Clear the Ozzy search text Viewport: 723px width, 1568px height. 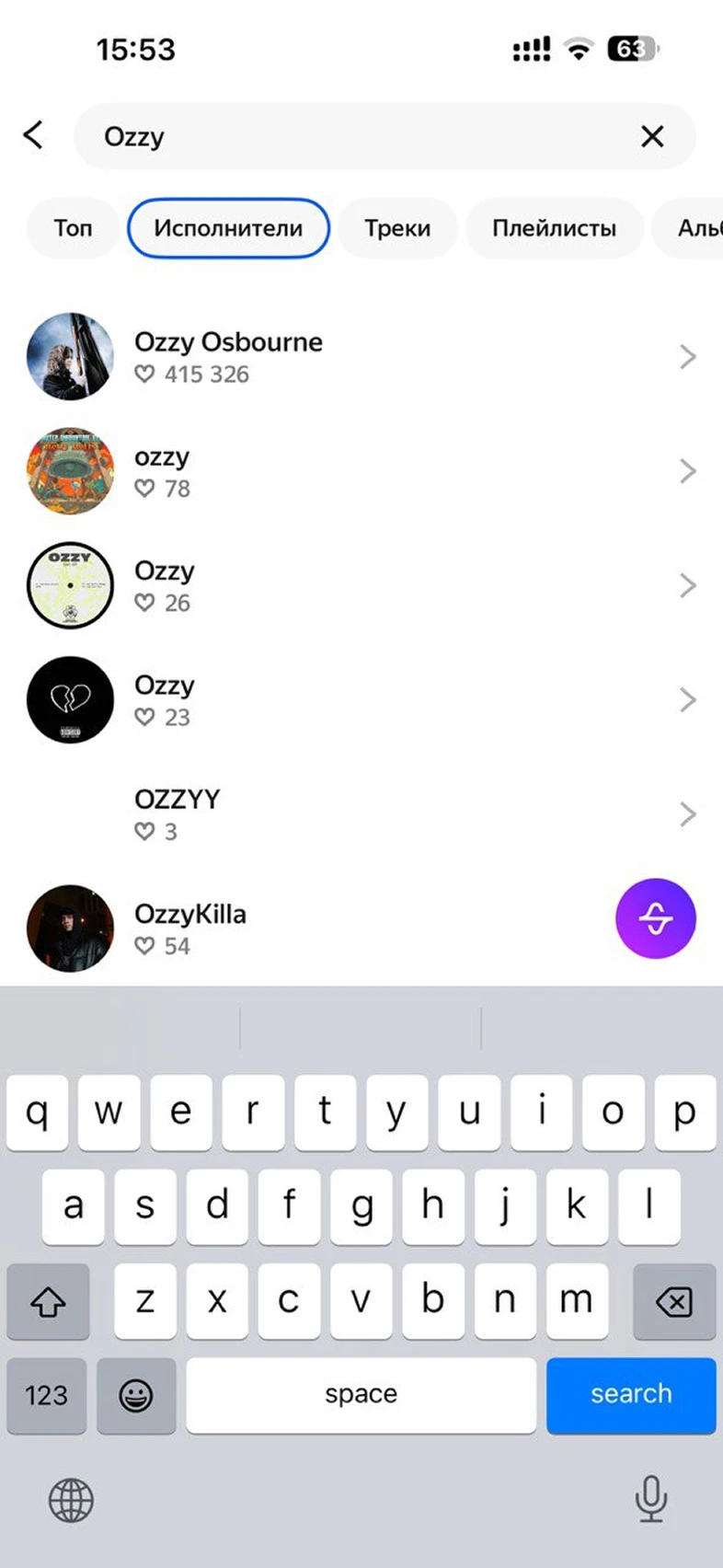[x=652, y=136]
